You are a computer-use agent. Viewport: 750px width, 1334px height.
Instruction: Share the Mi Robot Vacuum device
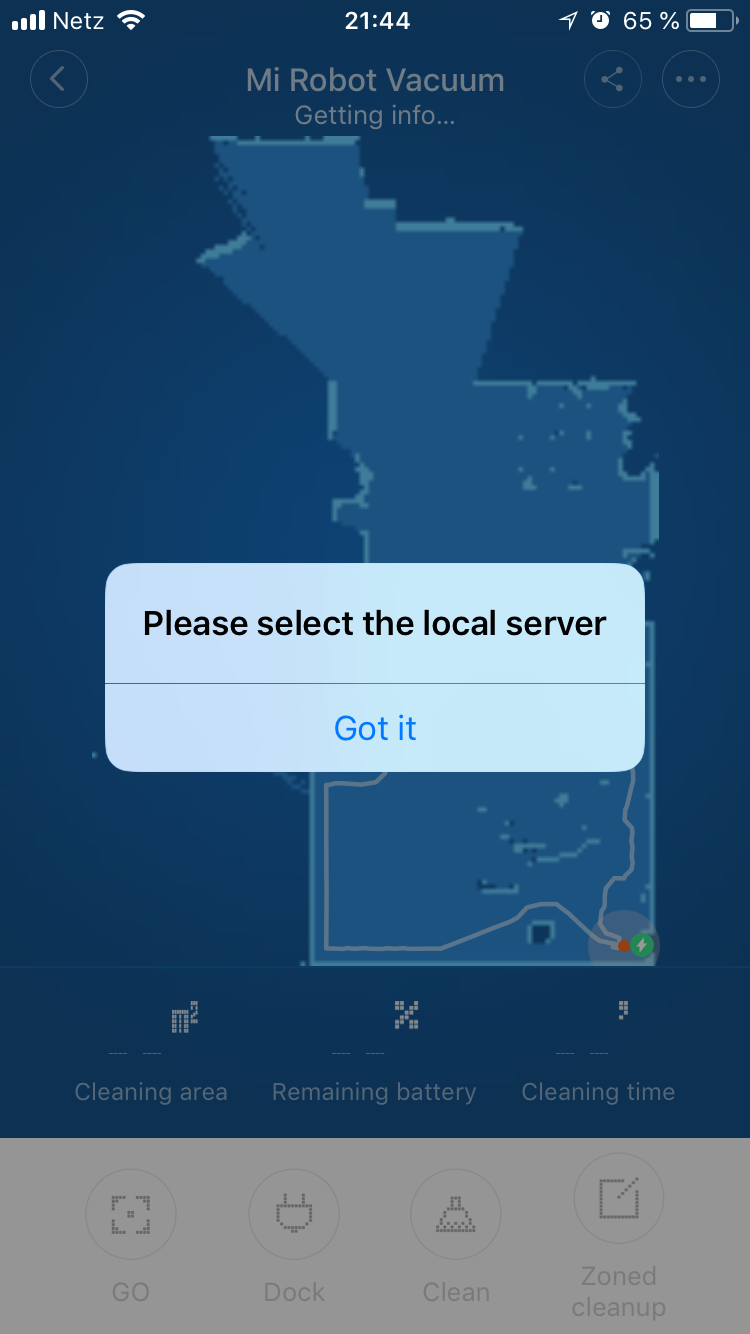point(613,79)
